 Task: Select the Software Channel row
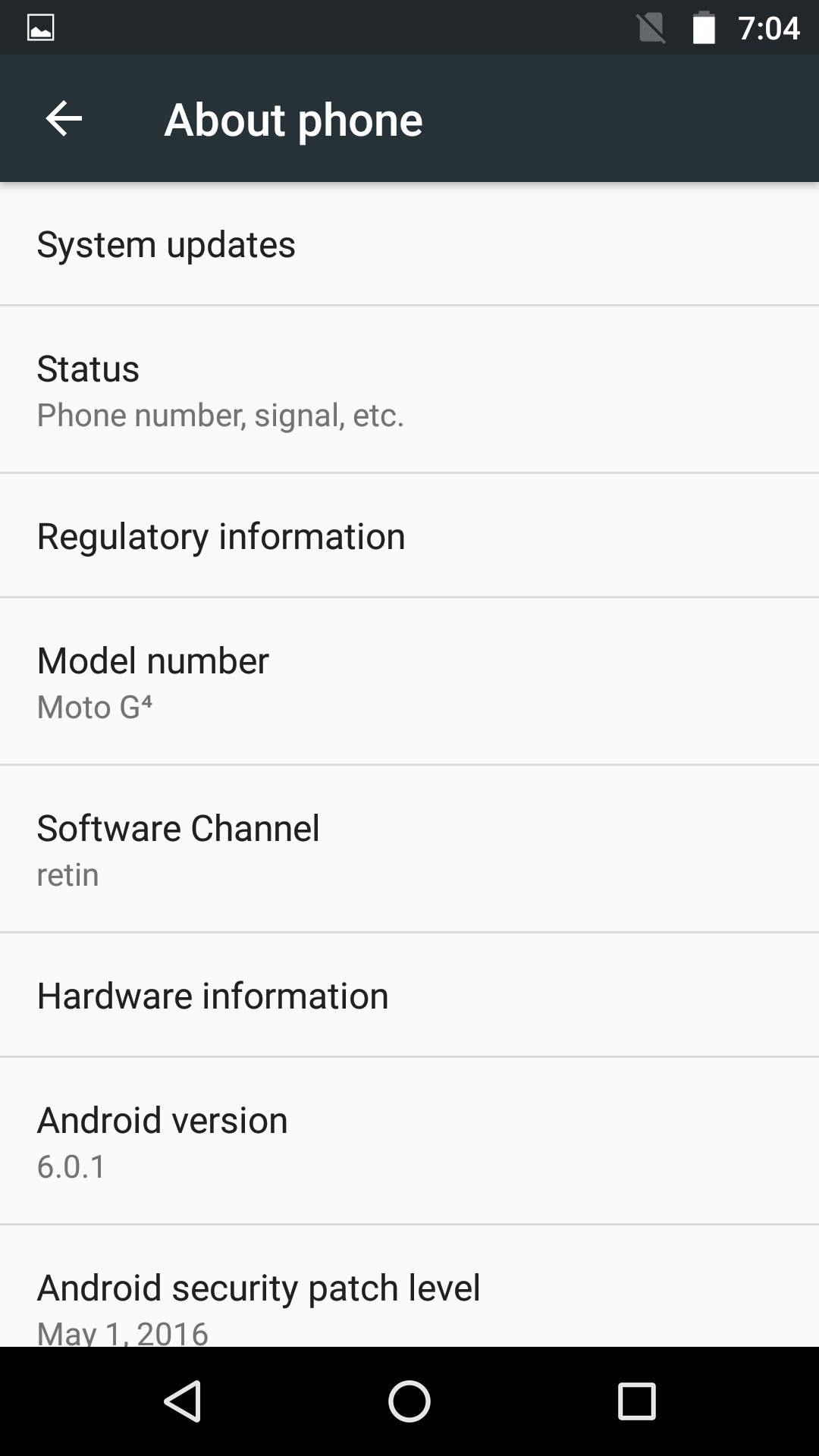coord(409,849)
